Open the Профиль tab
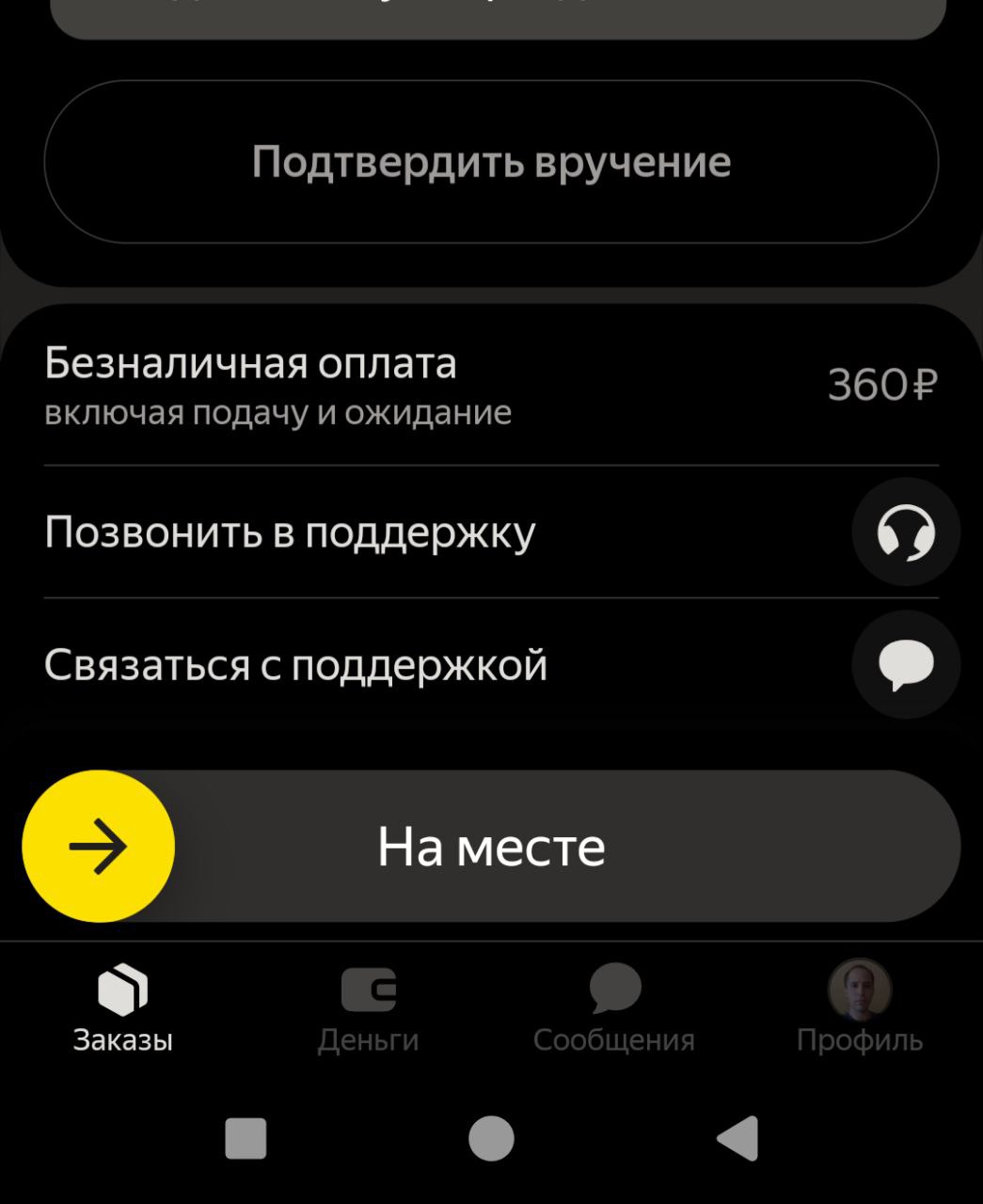The image size is (983, 1204). pos(859,1008)
